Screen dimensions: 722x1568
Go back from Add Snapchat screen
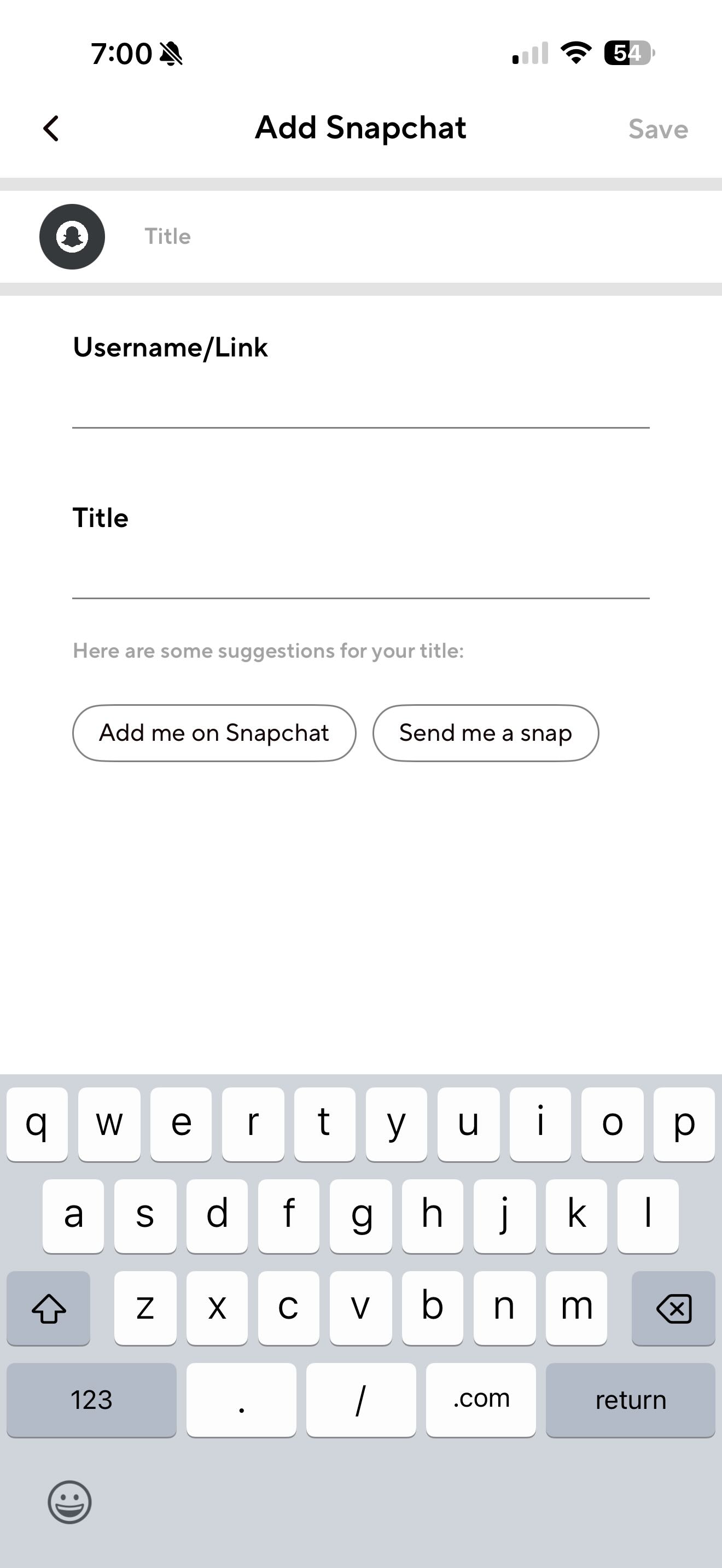click(x=52, y=128)
